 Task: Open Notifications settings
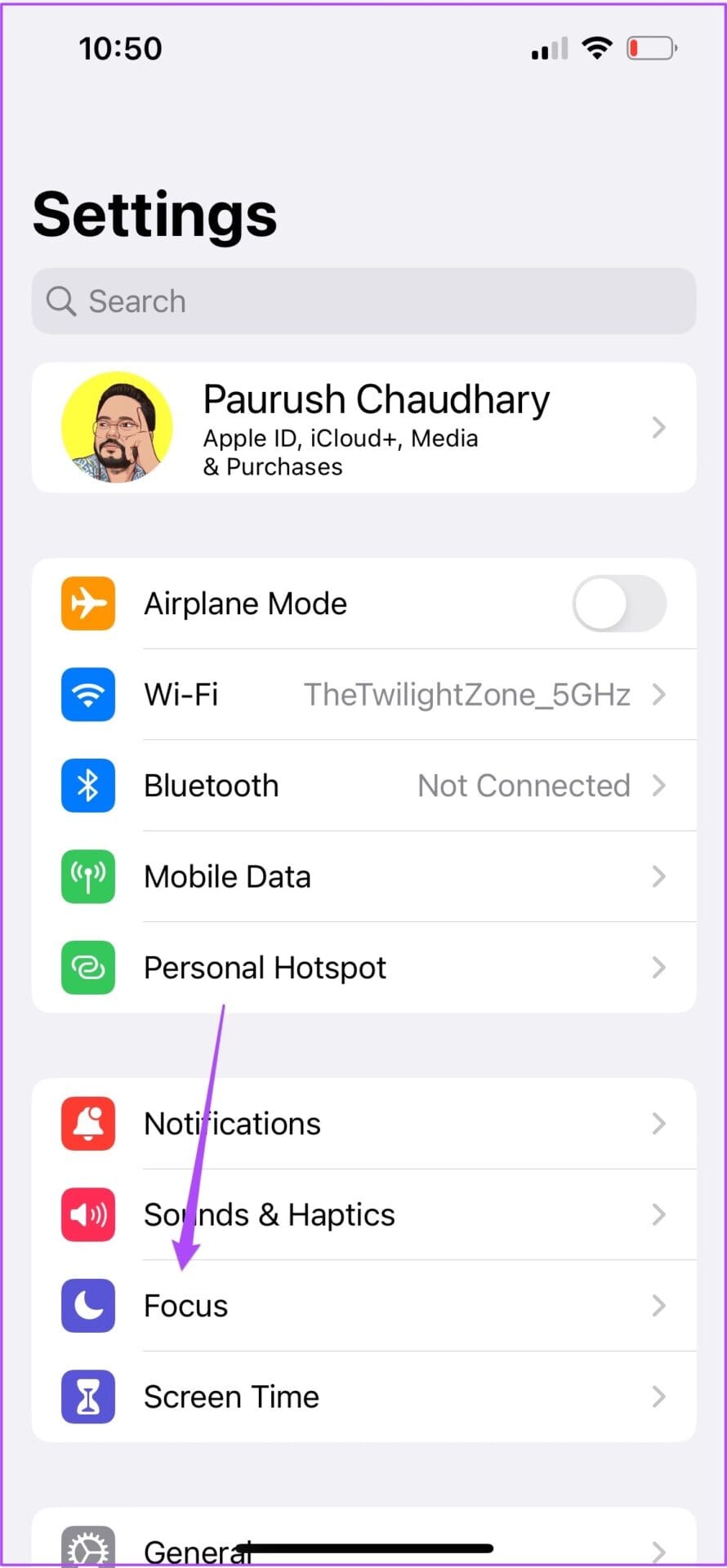pyautogui.click(x=363, y=1124)
